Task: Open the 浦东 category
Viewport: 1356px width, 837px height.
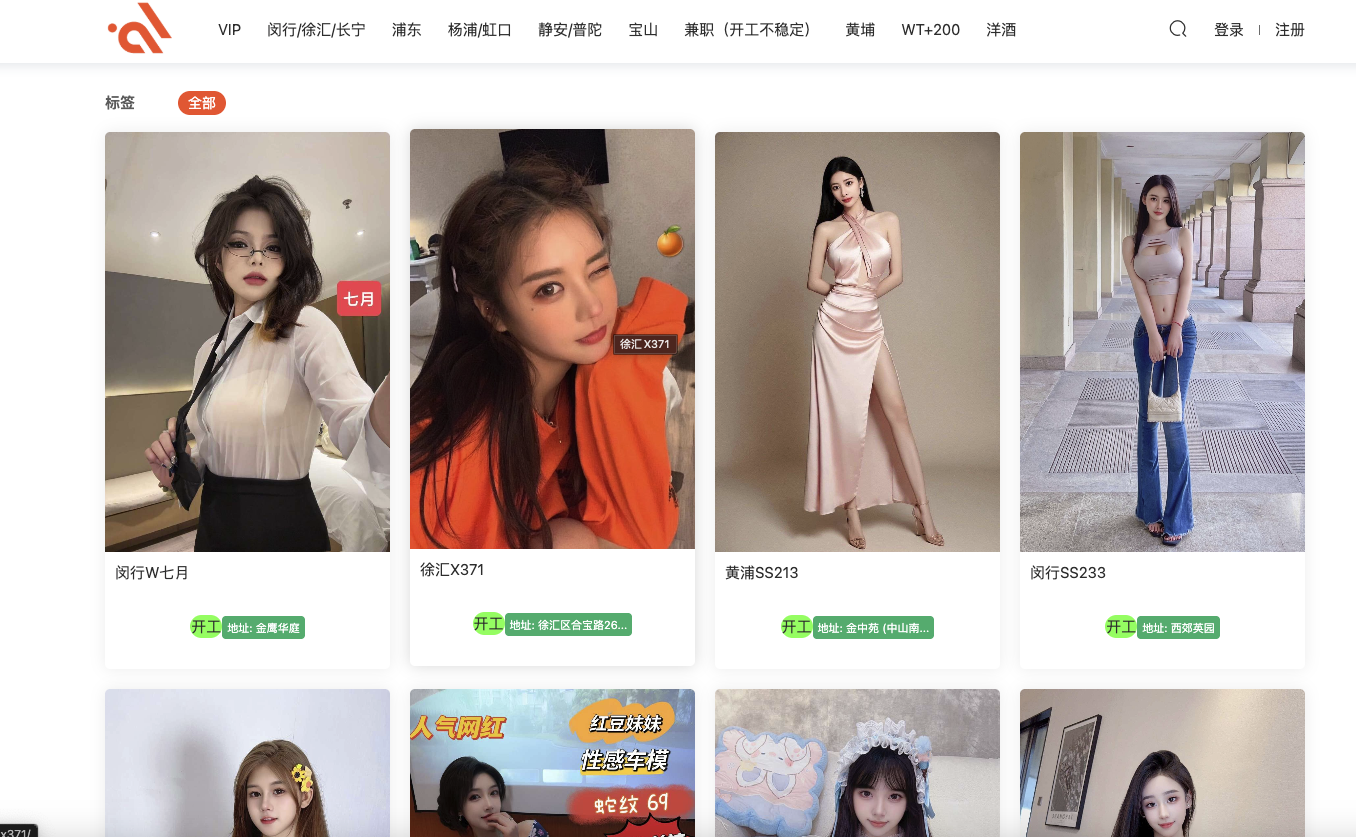Action: click(x=406, y=30)
